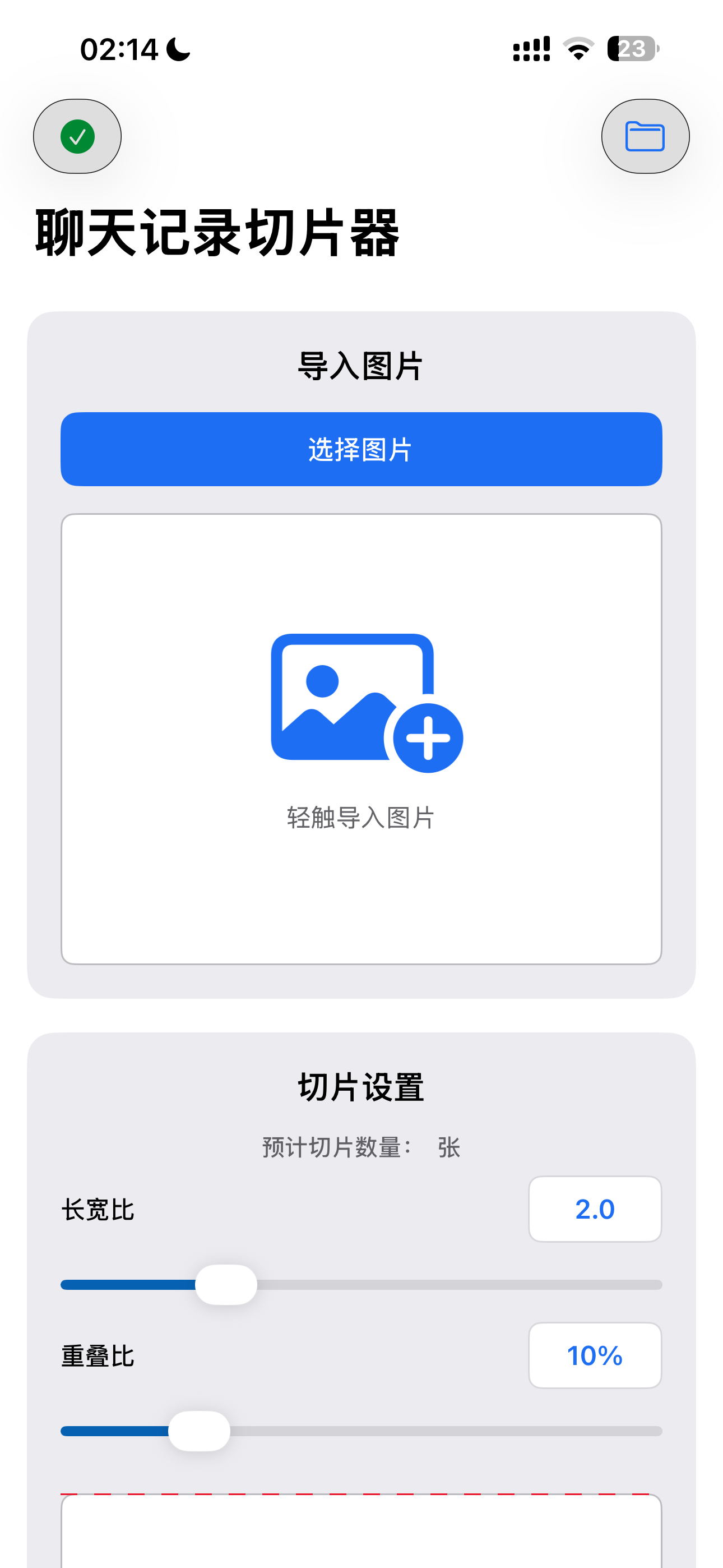Open the 2.0 aspect ratio value field

pos(595,1209)
